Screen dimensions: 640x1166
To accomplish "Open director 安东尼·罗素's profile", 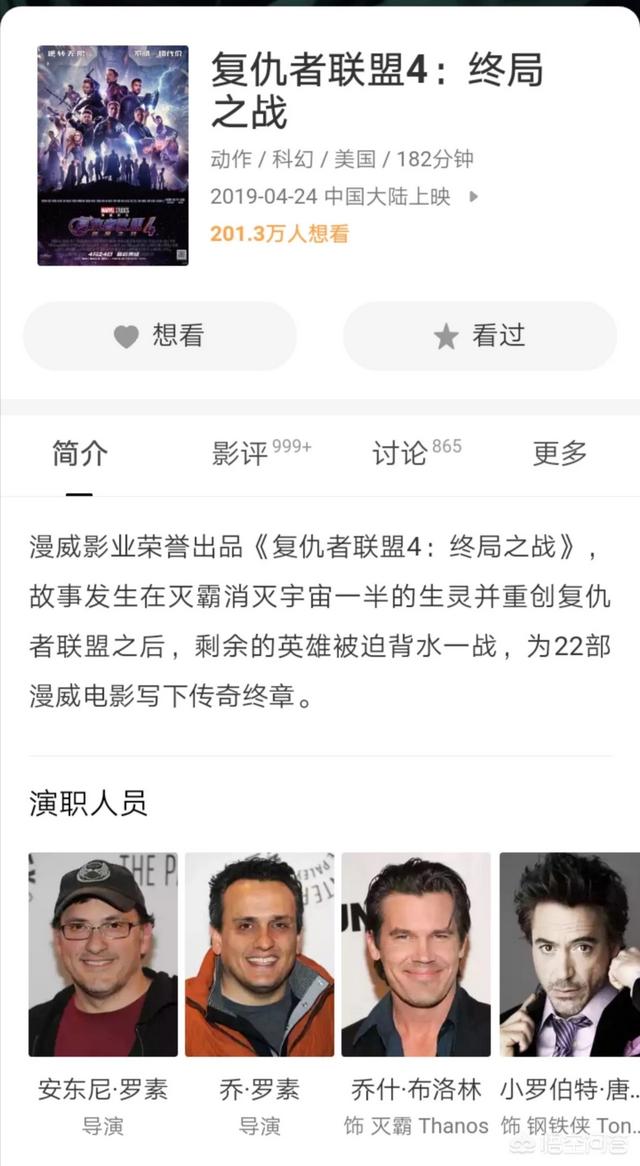I will pyautogui.click(x=103, y=955).
